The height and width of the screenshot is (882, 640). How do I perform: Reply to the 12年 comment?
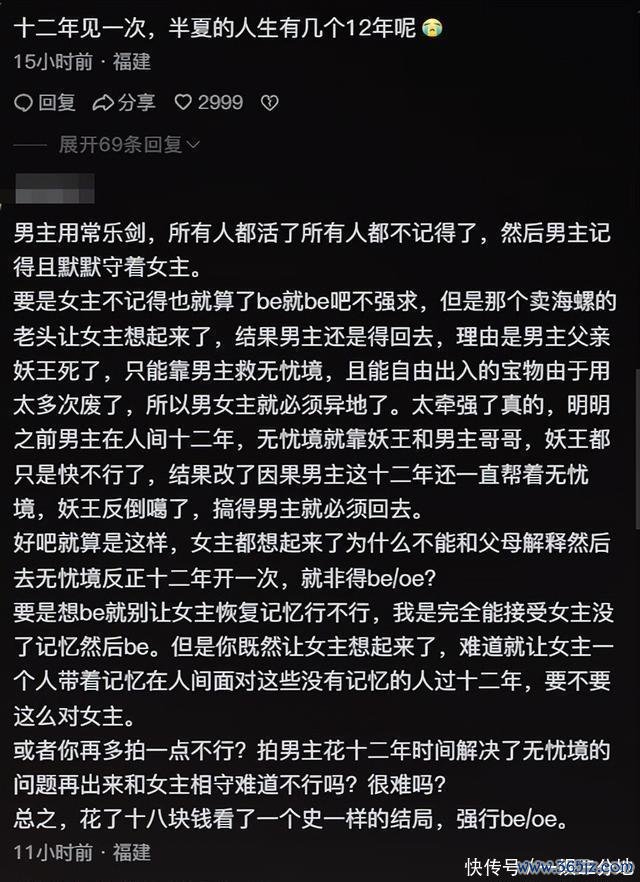45,102
